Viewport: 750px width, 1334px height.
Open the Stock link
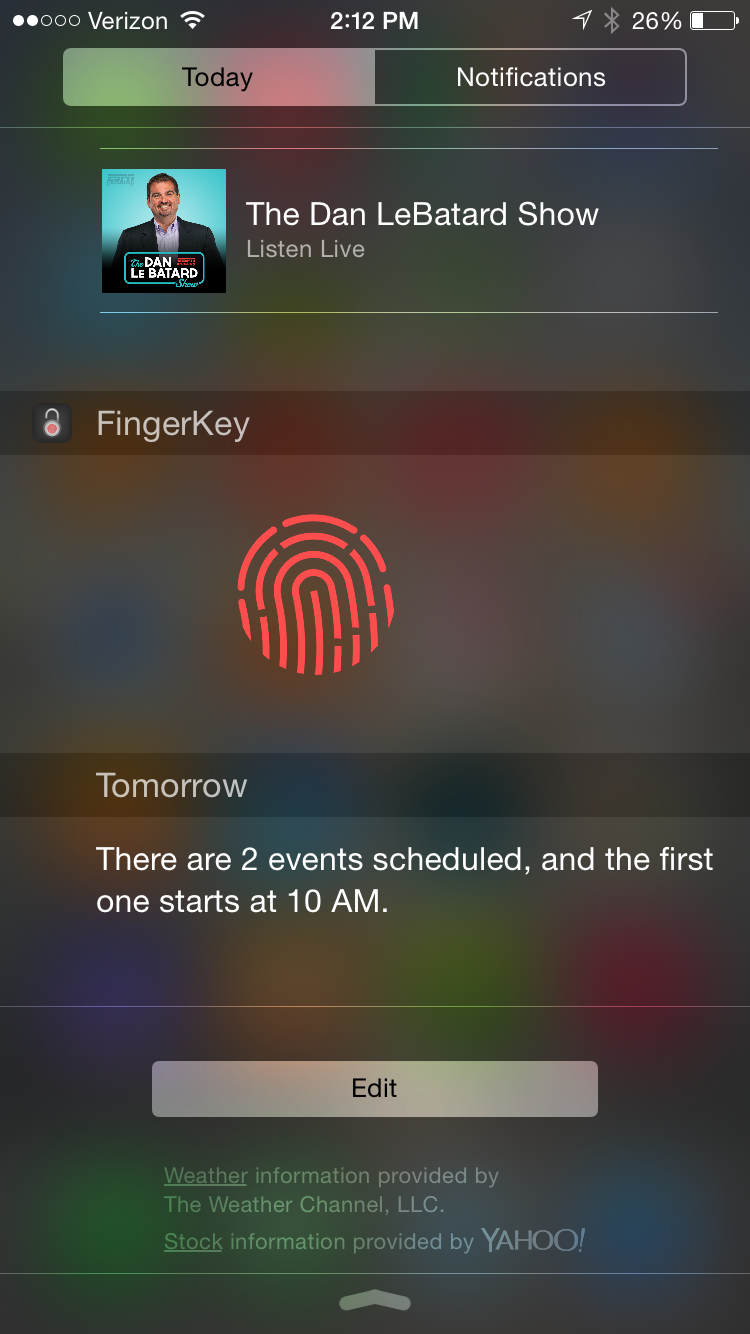coord(193,1242)
